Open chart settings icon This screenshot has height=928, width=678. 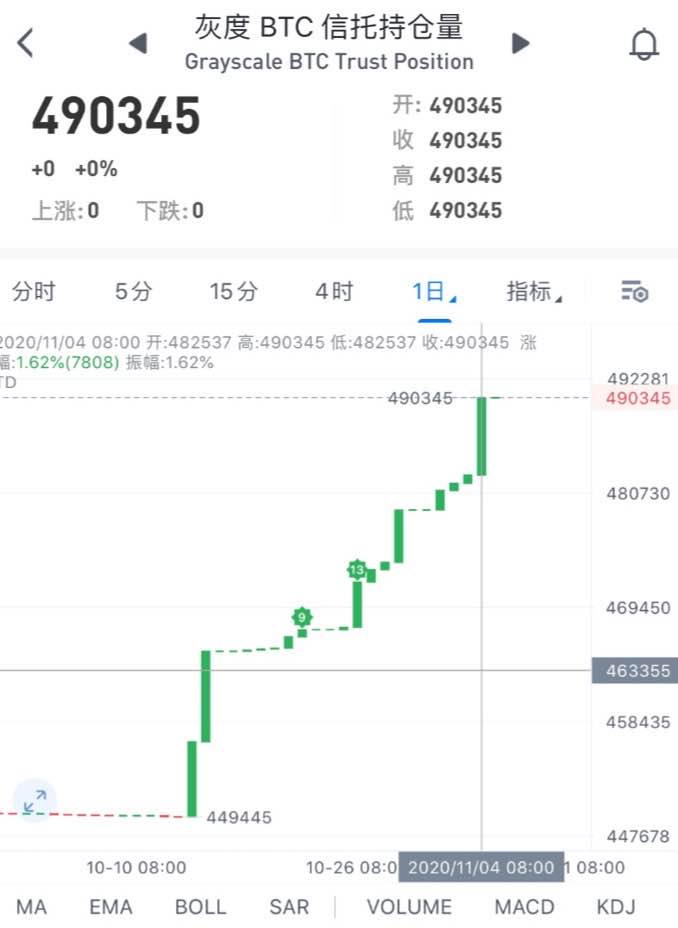[635, 292]
